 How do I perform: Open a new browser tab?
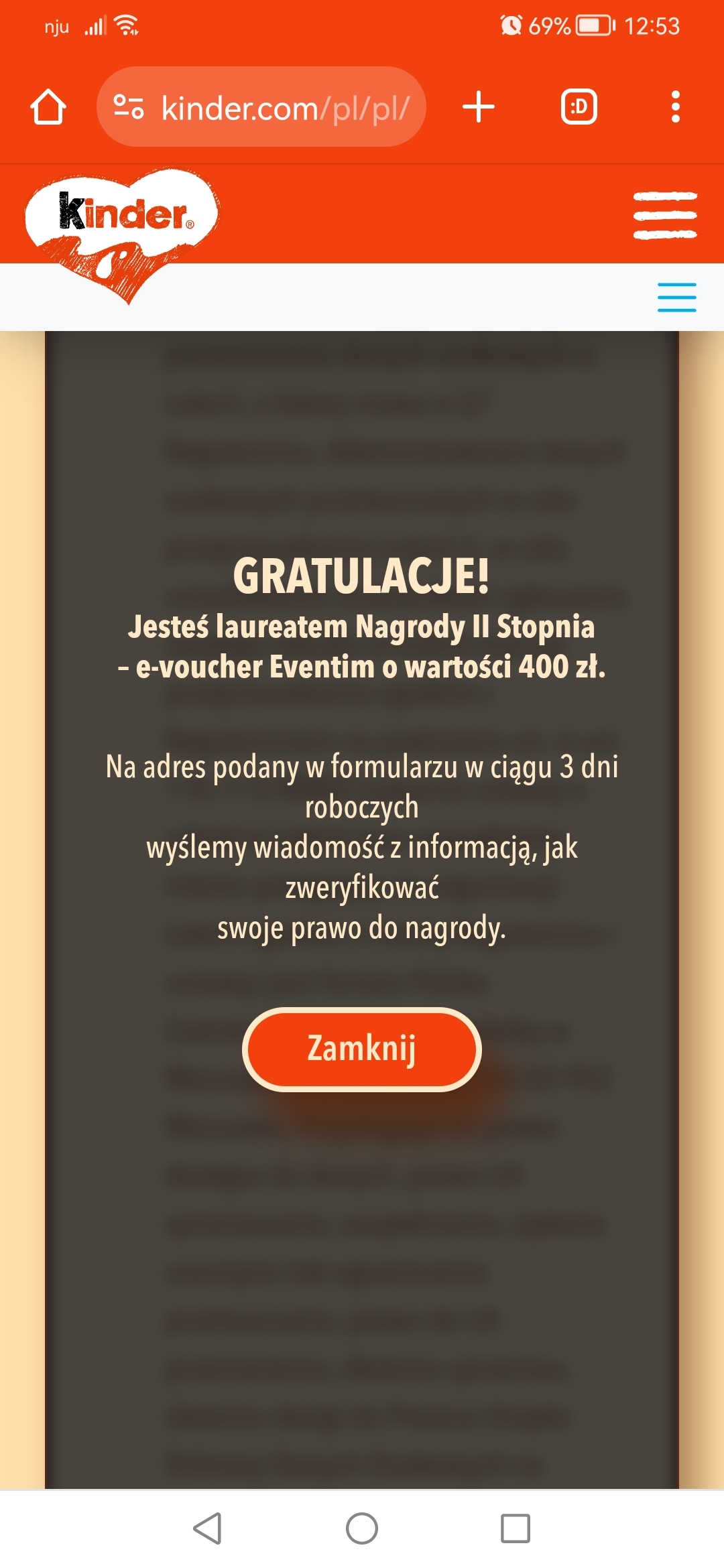[x=479, y=107]
